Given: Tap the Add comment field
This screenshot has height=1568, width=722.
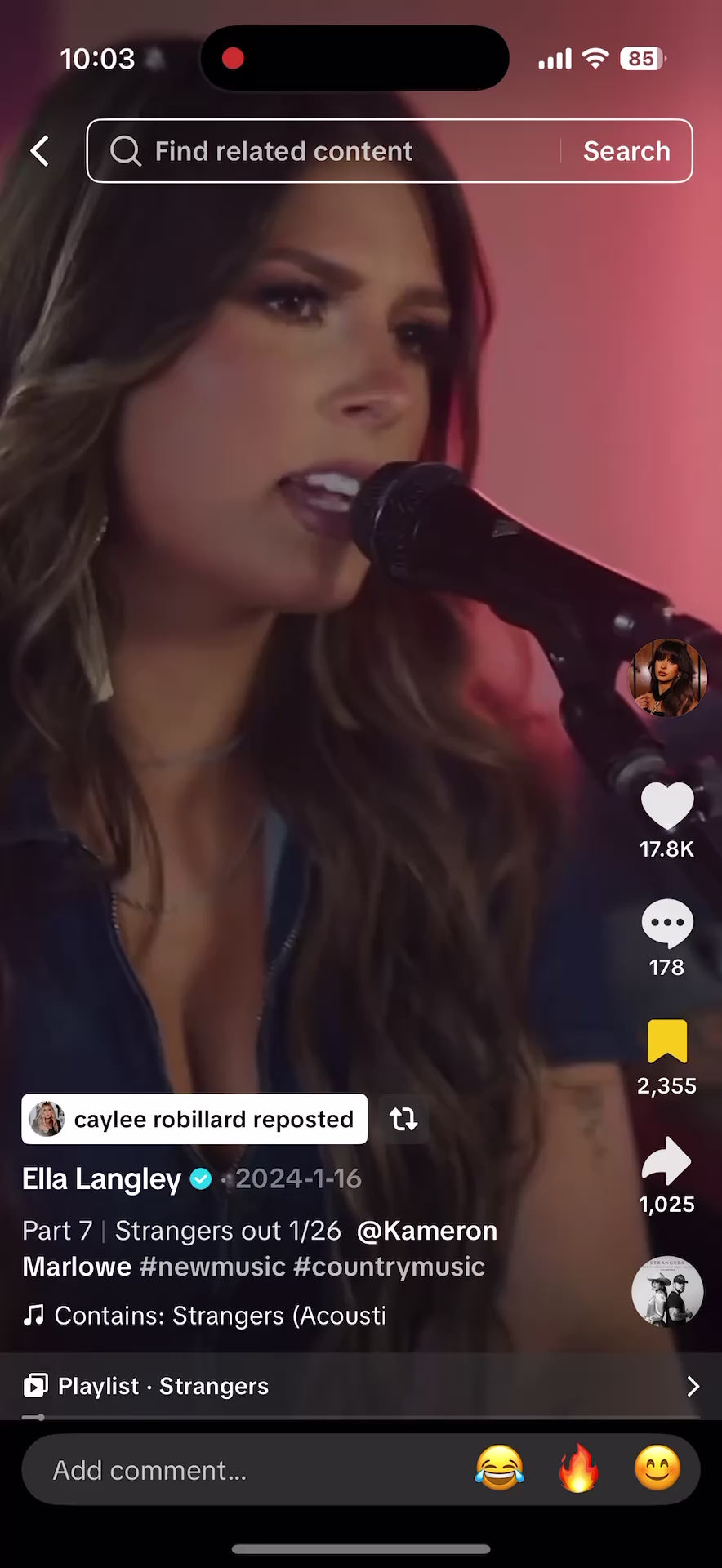Looking at the screenshot, I should click(x=245, y=1470).
